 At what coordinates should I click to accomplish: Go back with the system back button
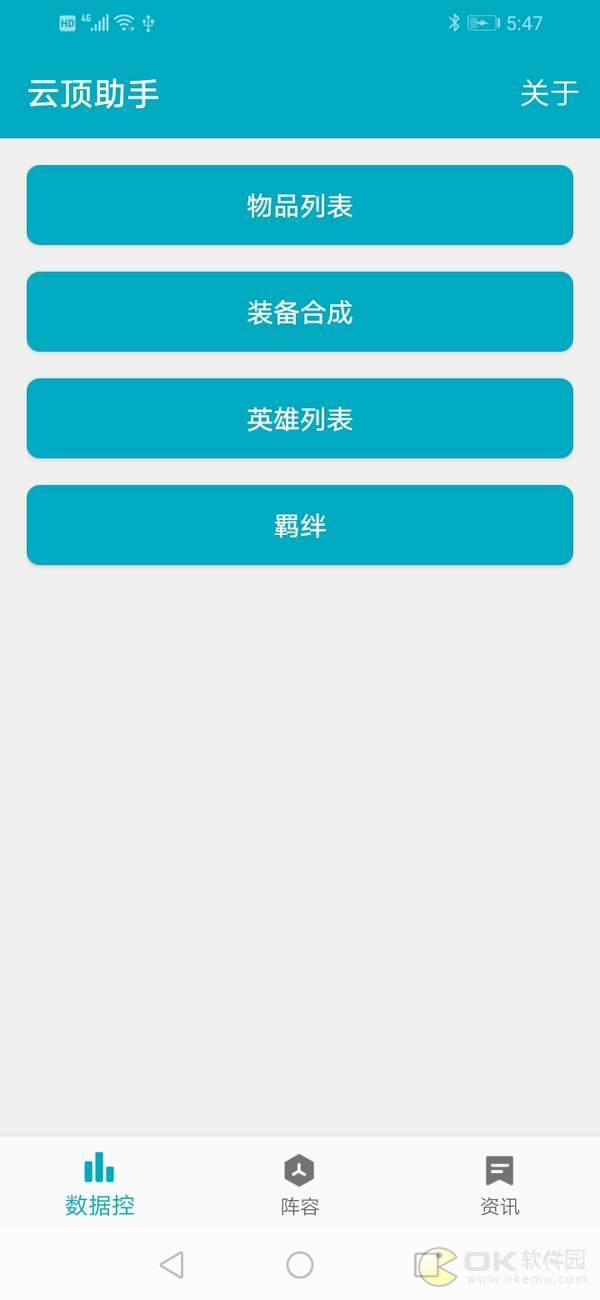pos(172,1265)
